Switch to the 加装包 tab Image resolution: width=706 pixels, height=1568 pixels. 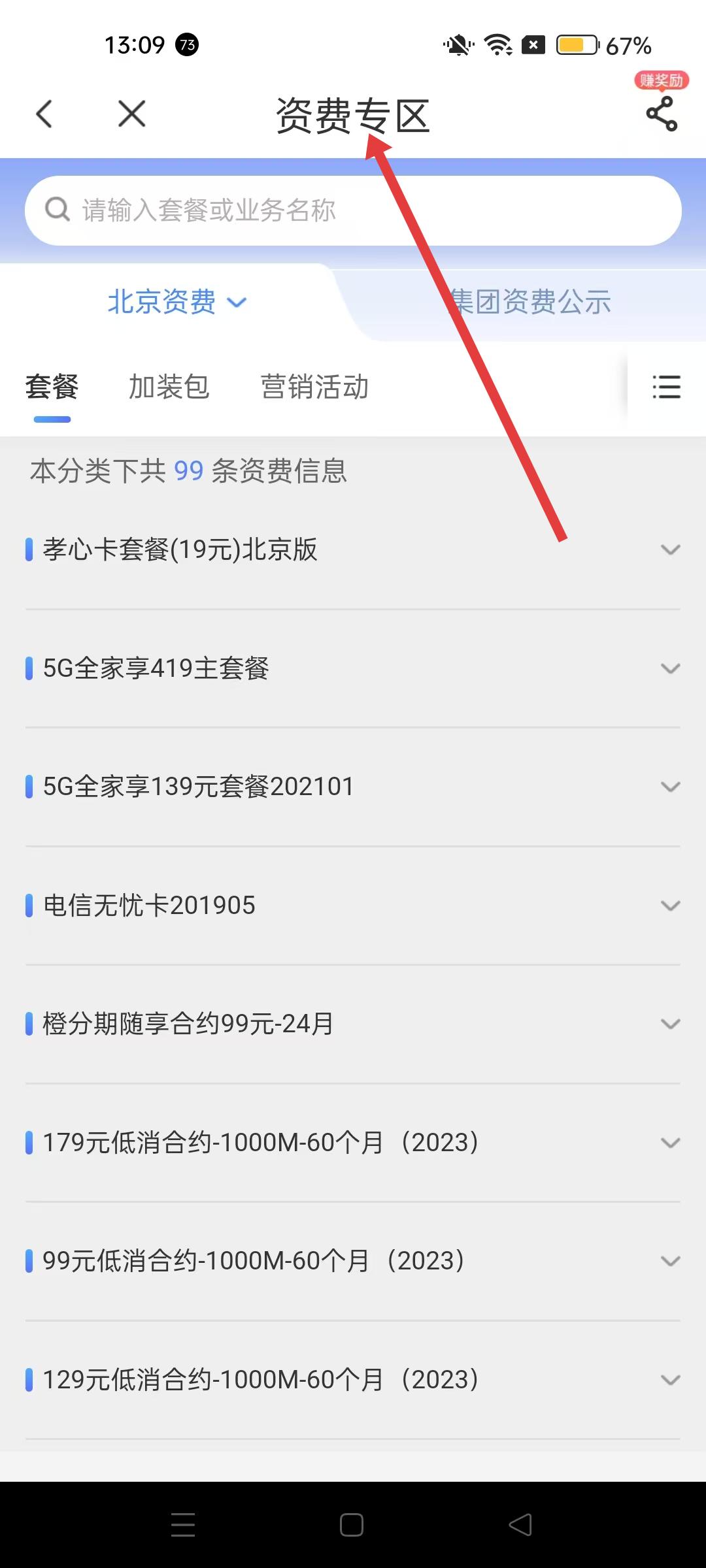point(169,387)
